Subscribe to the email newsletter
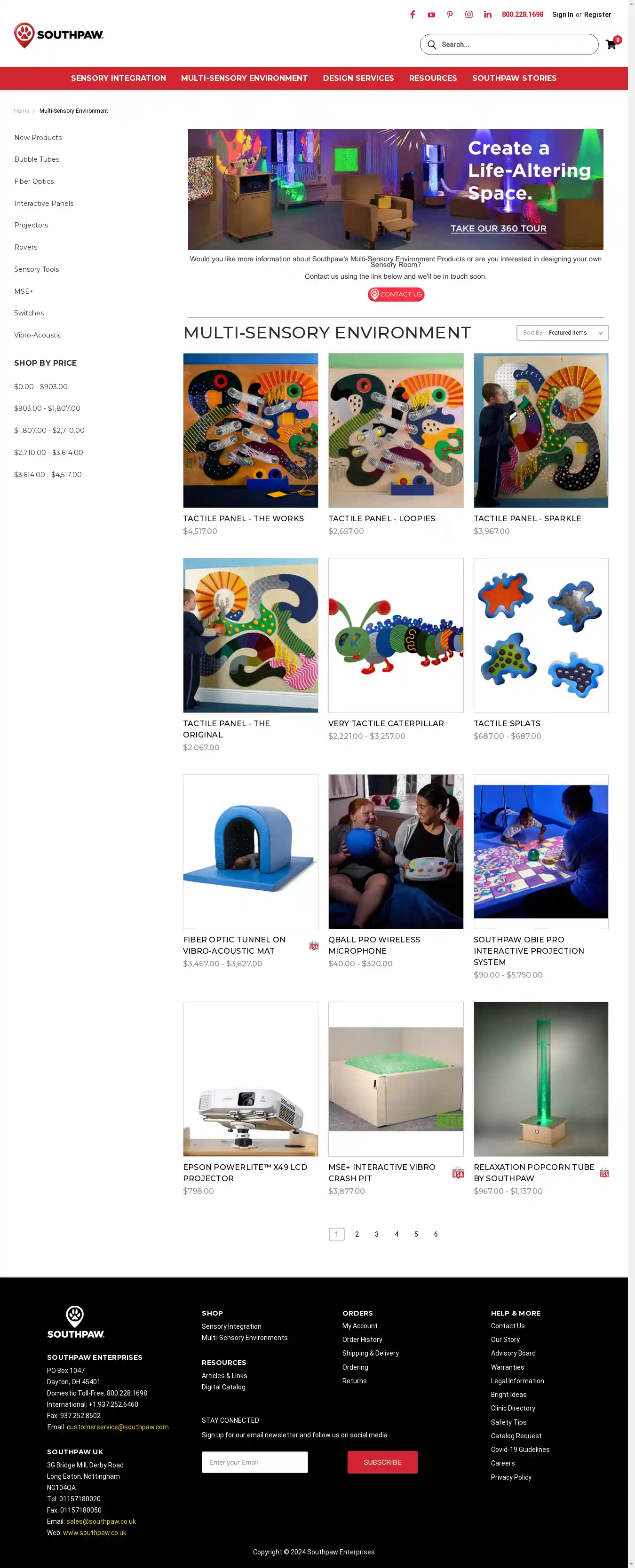 [382, 1462]
